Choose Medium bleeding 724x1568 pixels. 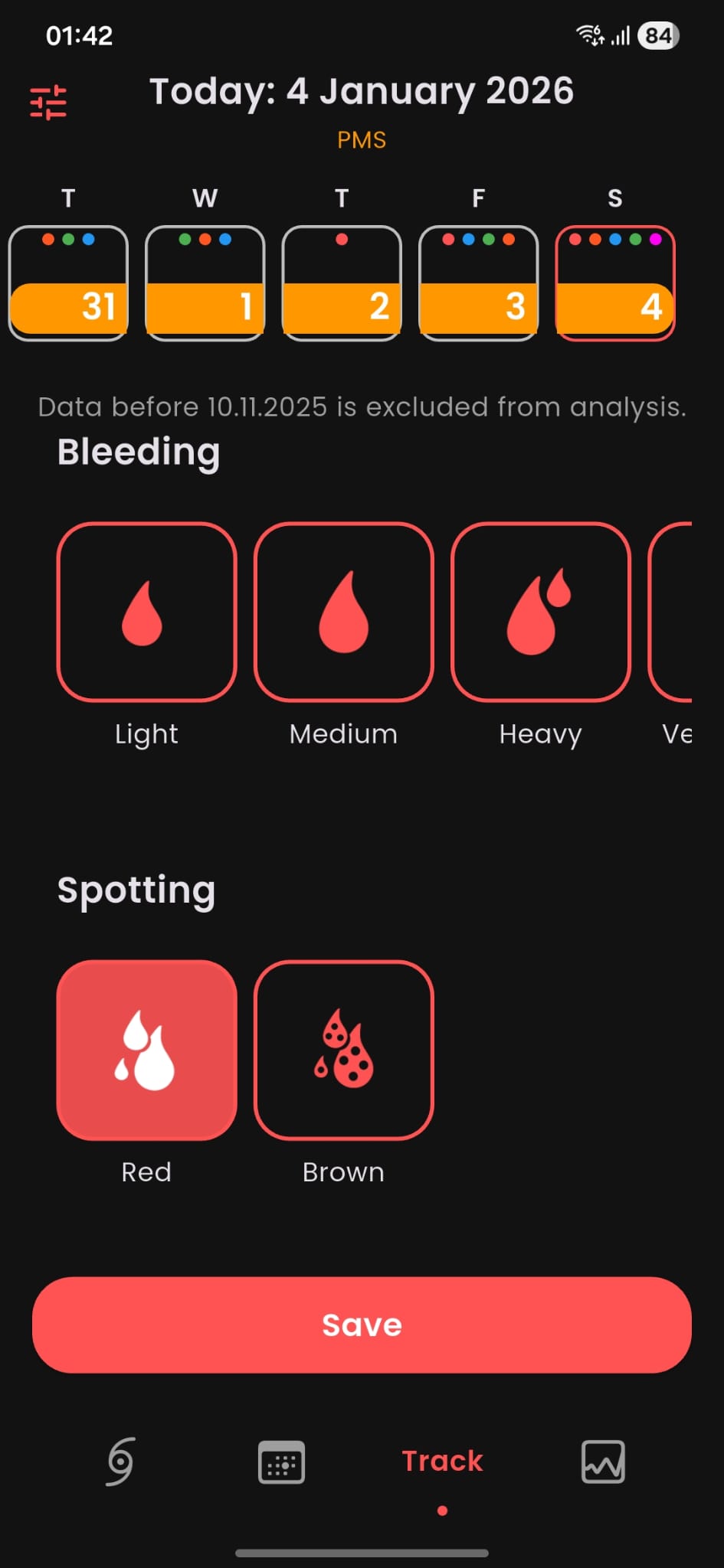coord(343,612)
